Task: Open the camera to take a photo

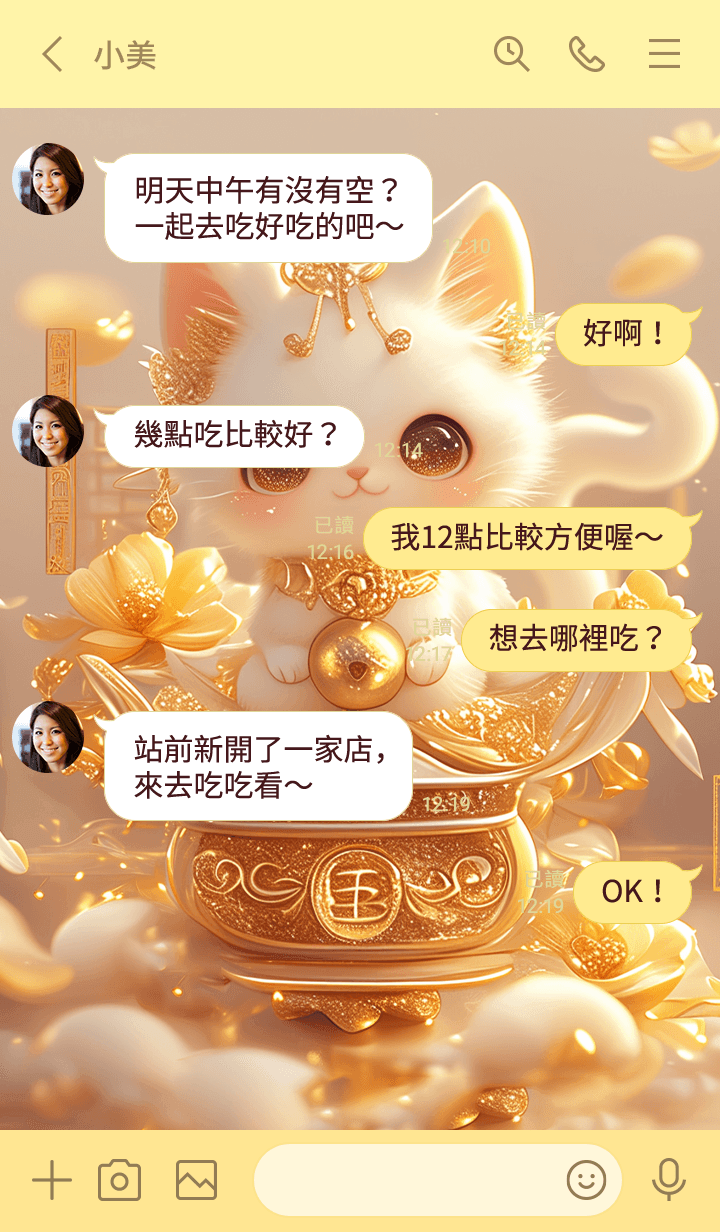Action: click(x=119, y=1181)
